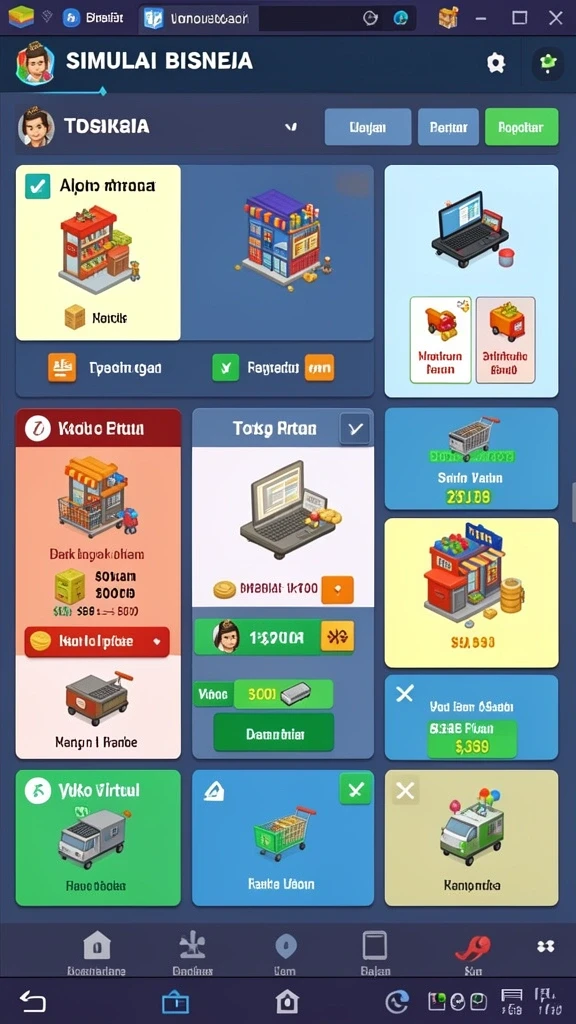Close the emulator window with X
Image resolution: width=576 pixels, height=1024 pixels.
[556, 18]
